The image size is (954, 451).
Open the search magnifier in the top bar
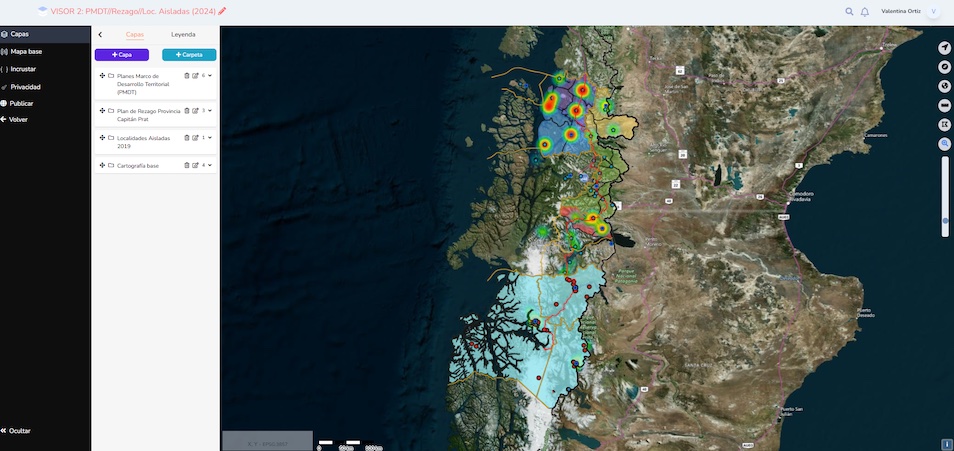[849, 12]
